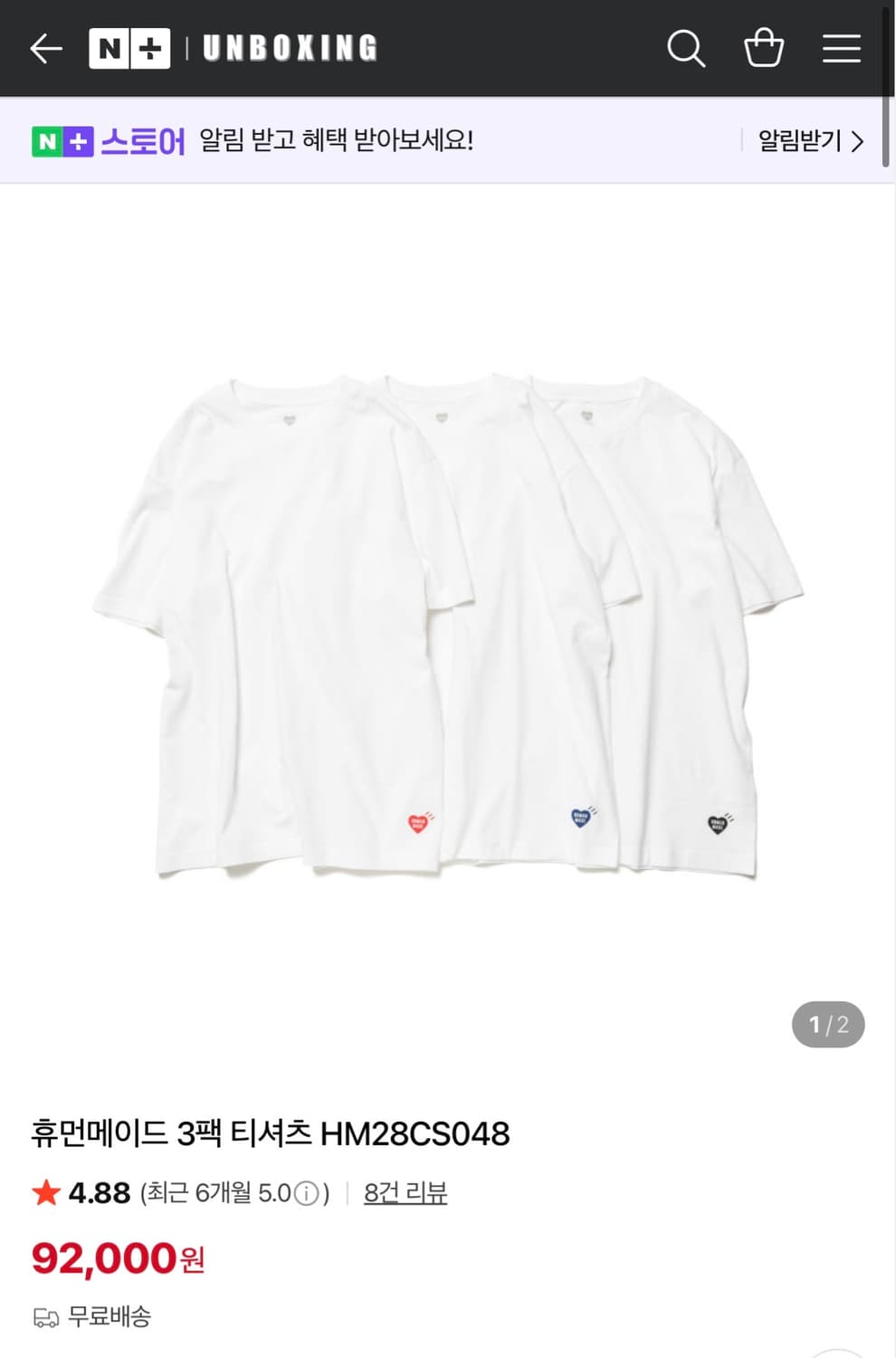Select the HM28CS048 product title
Screen dimensions: 896x1358
click(x=272, y=1133)
